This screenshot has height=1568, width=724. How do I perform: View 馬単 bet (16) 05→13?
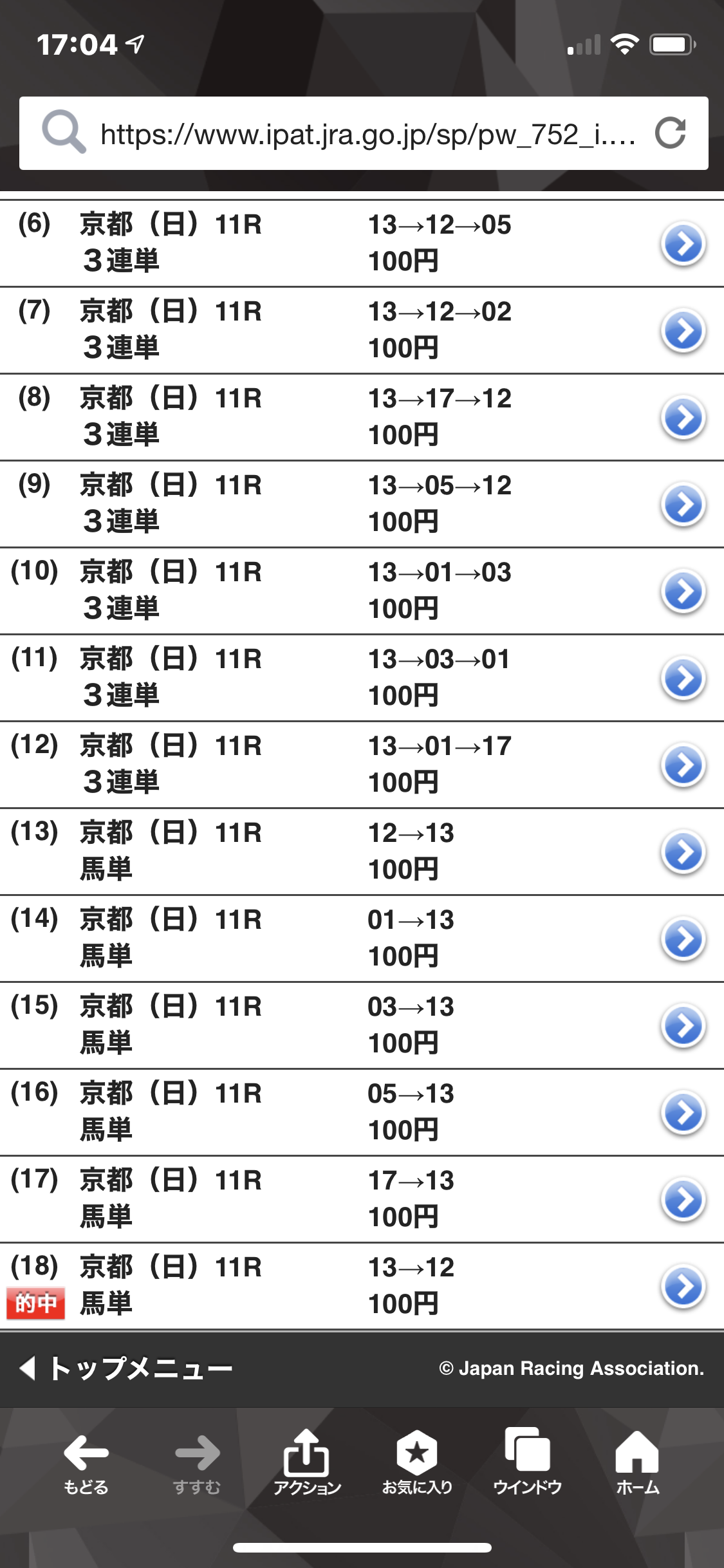683,1113
